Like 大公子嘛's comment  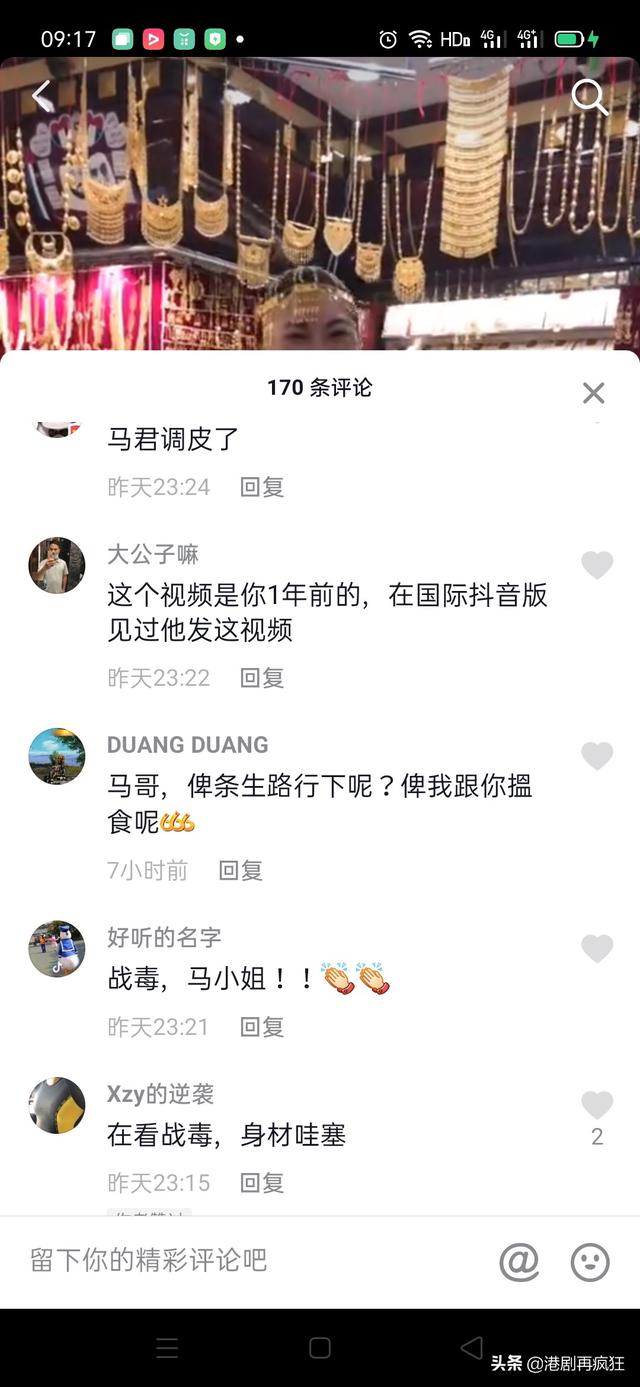[x=597, y=565]
